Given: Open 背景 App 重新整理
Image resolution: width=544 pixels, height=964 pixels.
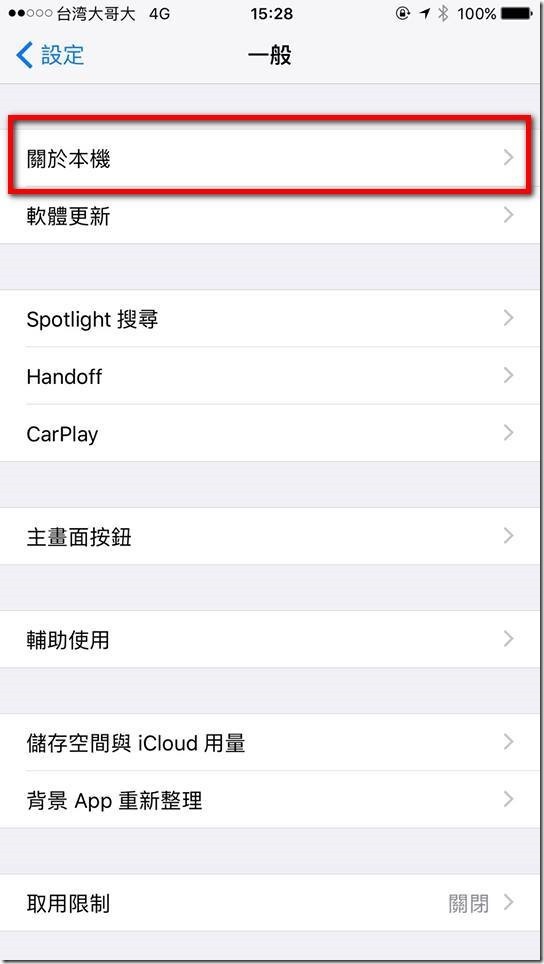Looking at the screenshot, I should click(270, 799).
